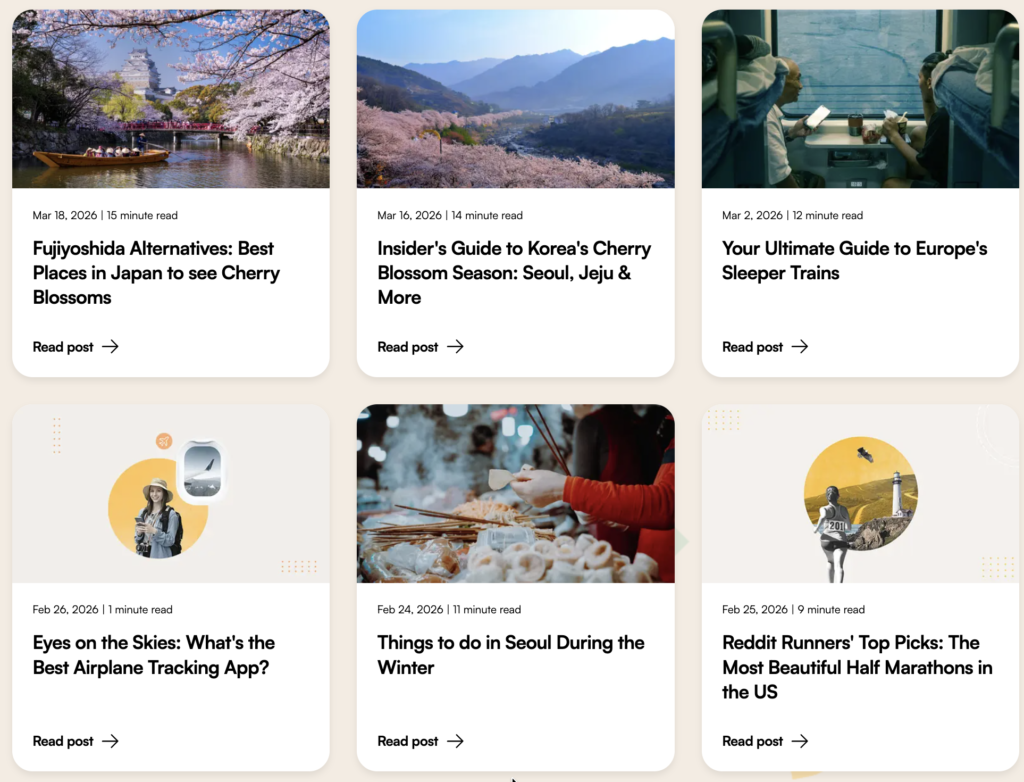1024x782 pixels.
Task: Tap the runner and lighthouse illustration
Action: tap(860, 493)
